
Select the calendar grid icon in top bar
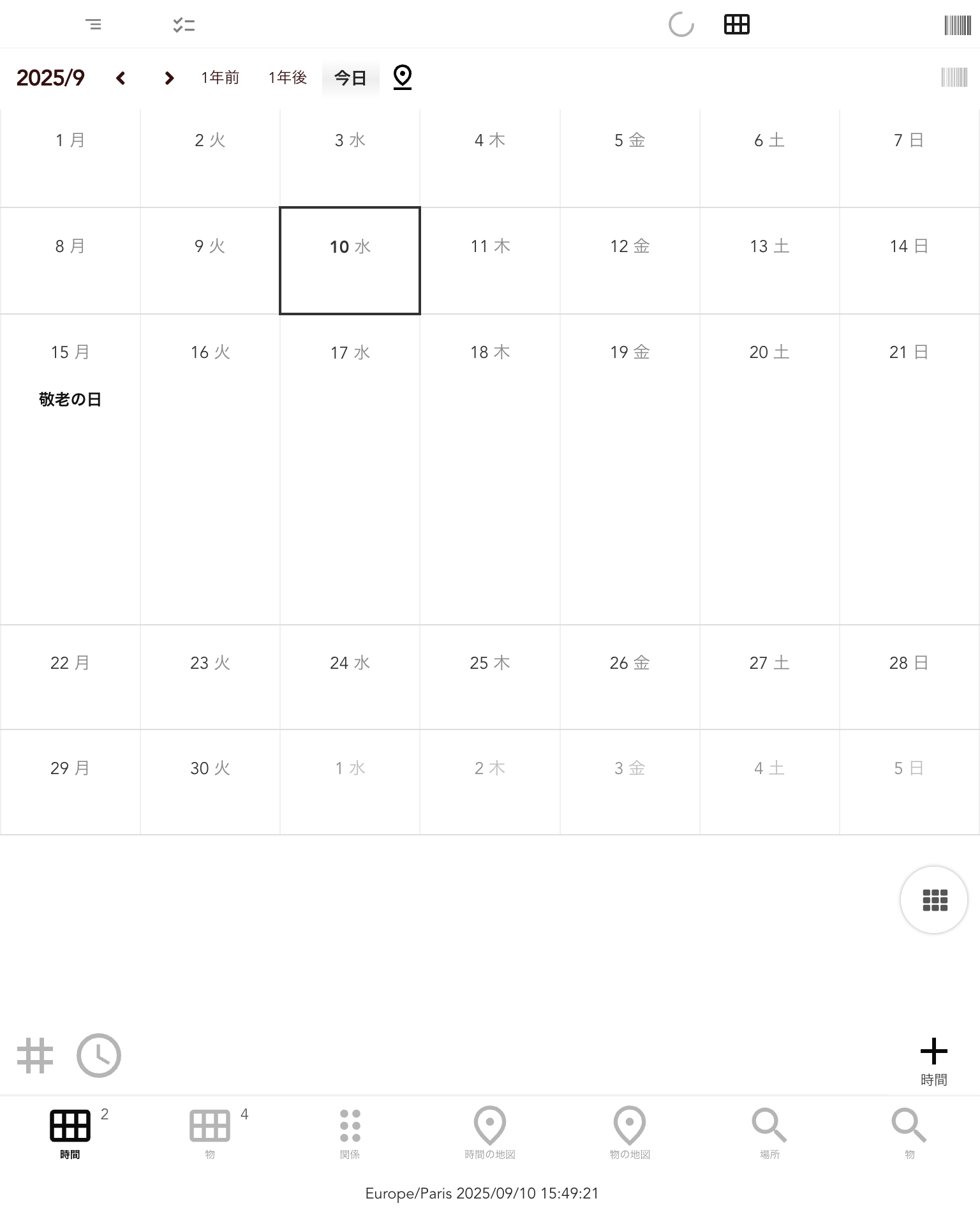pyautogui.click(x=736, y=25)
